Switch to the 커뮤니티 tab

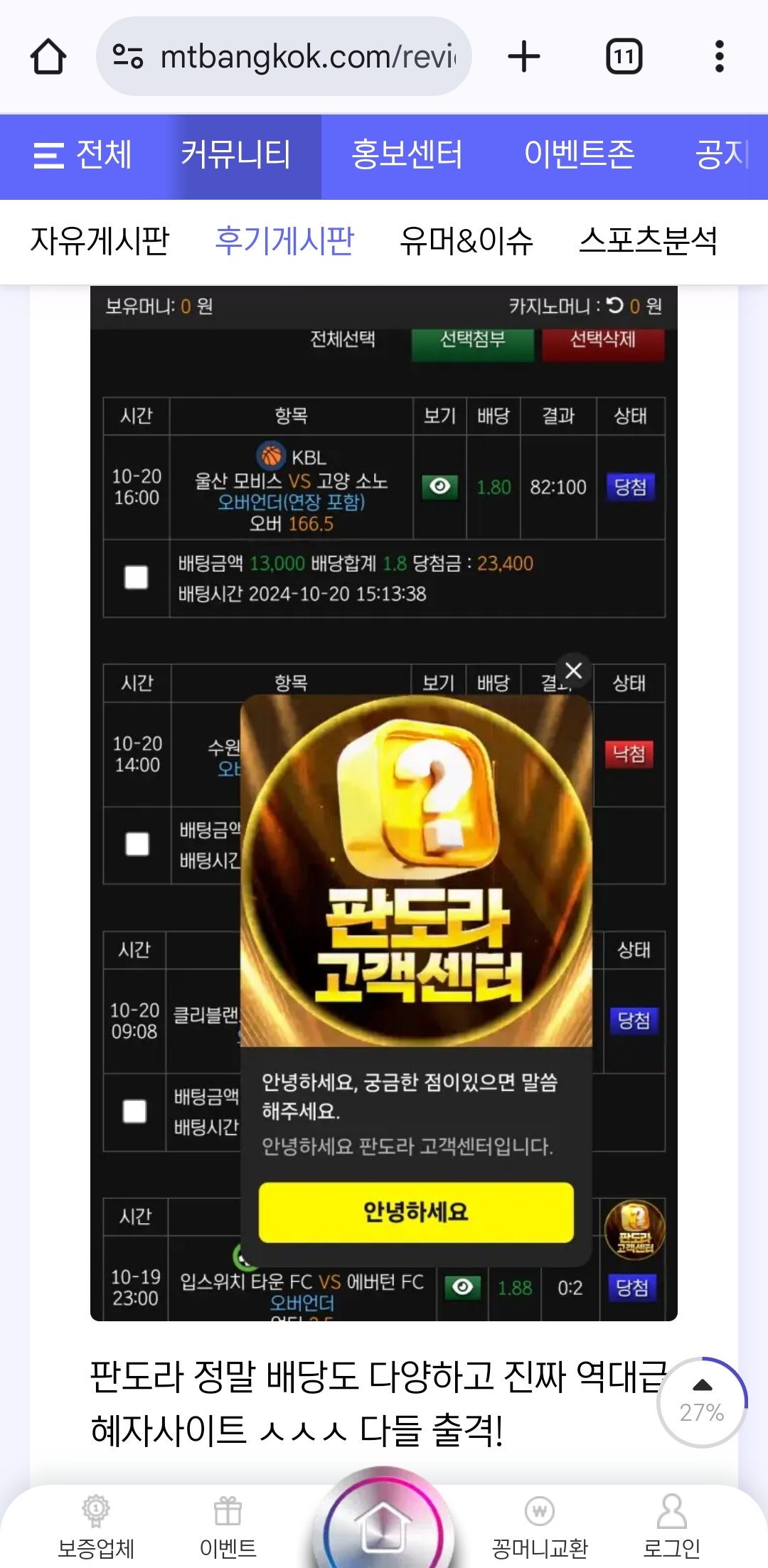coord(235,155)
